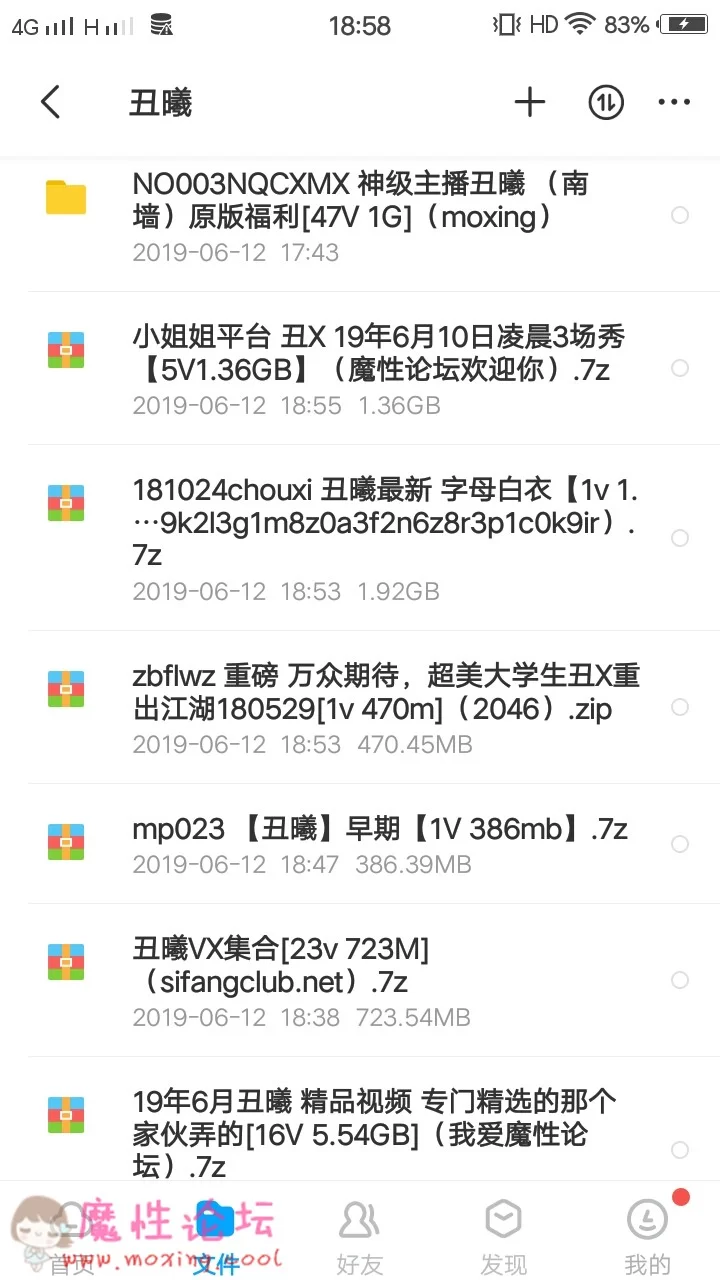720x1280 pixels.
Task: Select the NO003NQCXMX folder's circle checkbox
Action: click(680, 215)
